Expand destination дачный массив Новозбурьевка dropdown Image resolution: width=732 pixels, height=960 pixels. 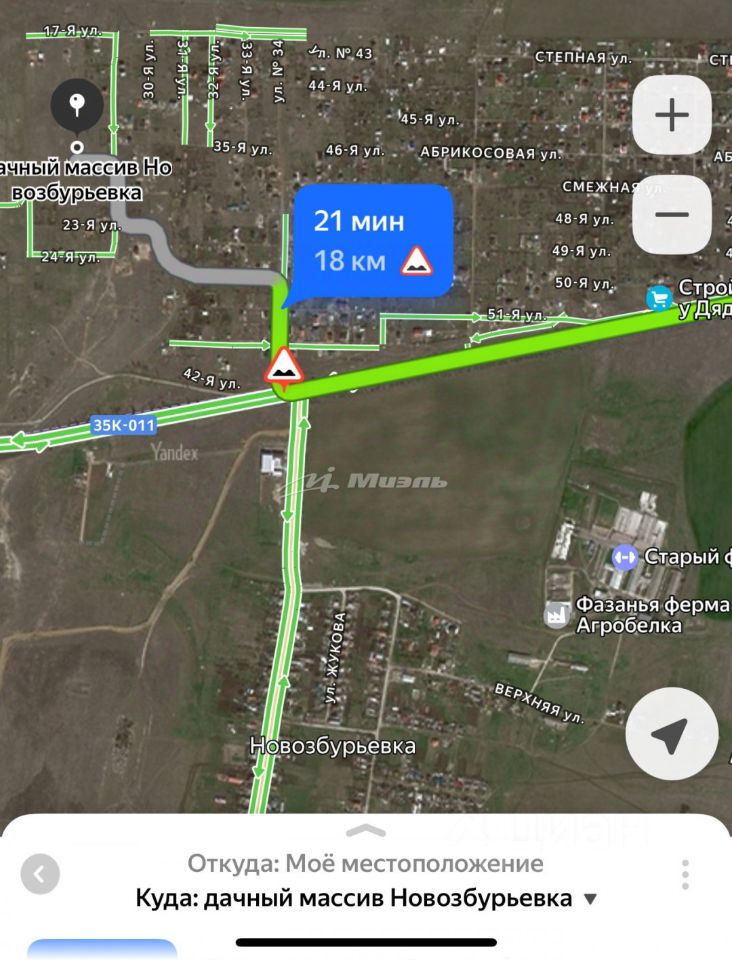590,898
